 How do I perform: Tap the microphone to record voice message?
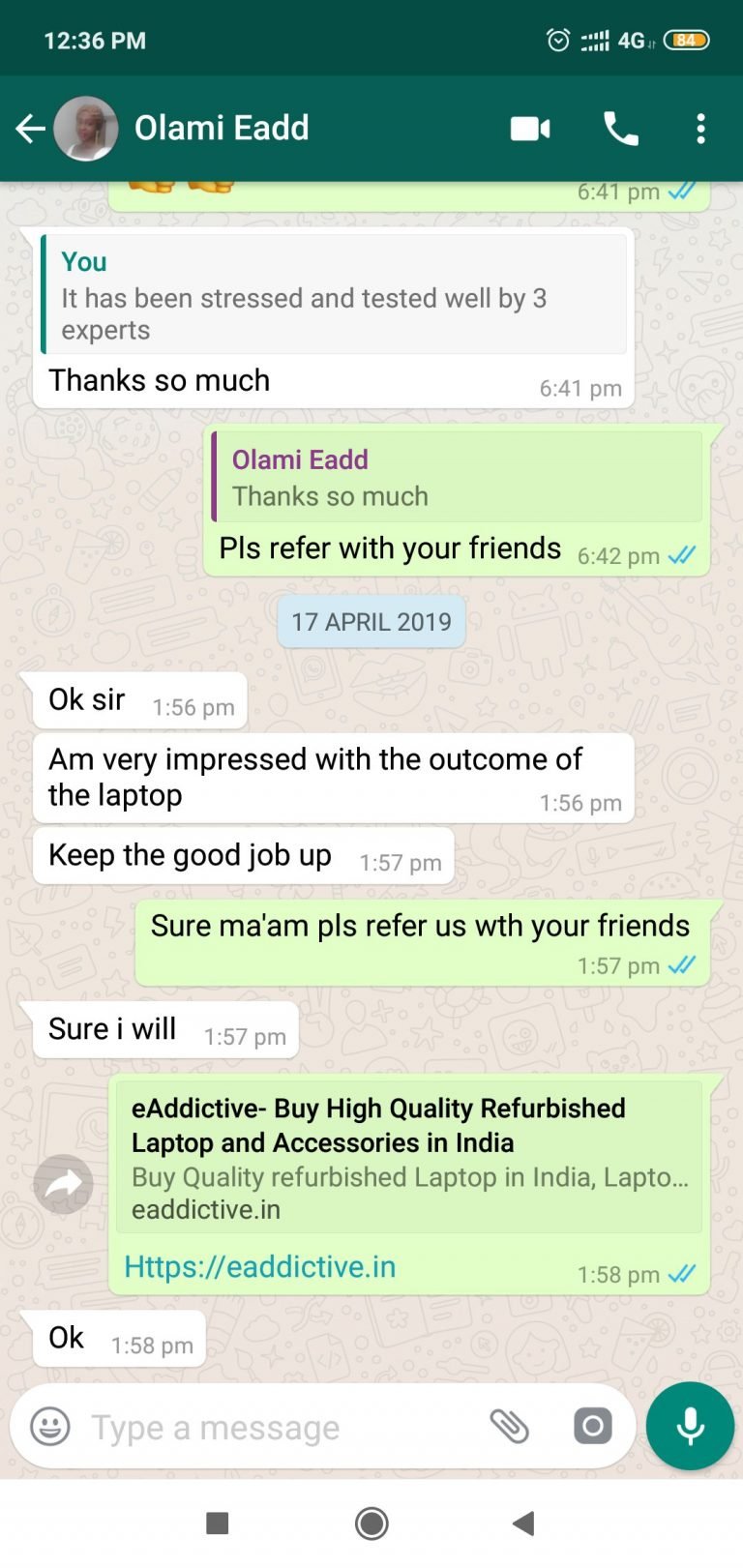click(689, 1426)
